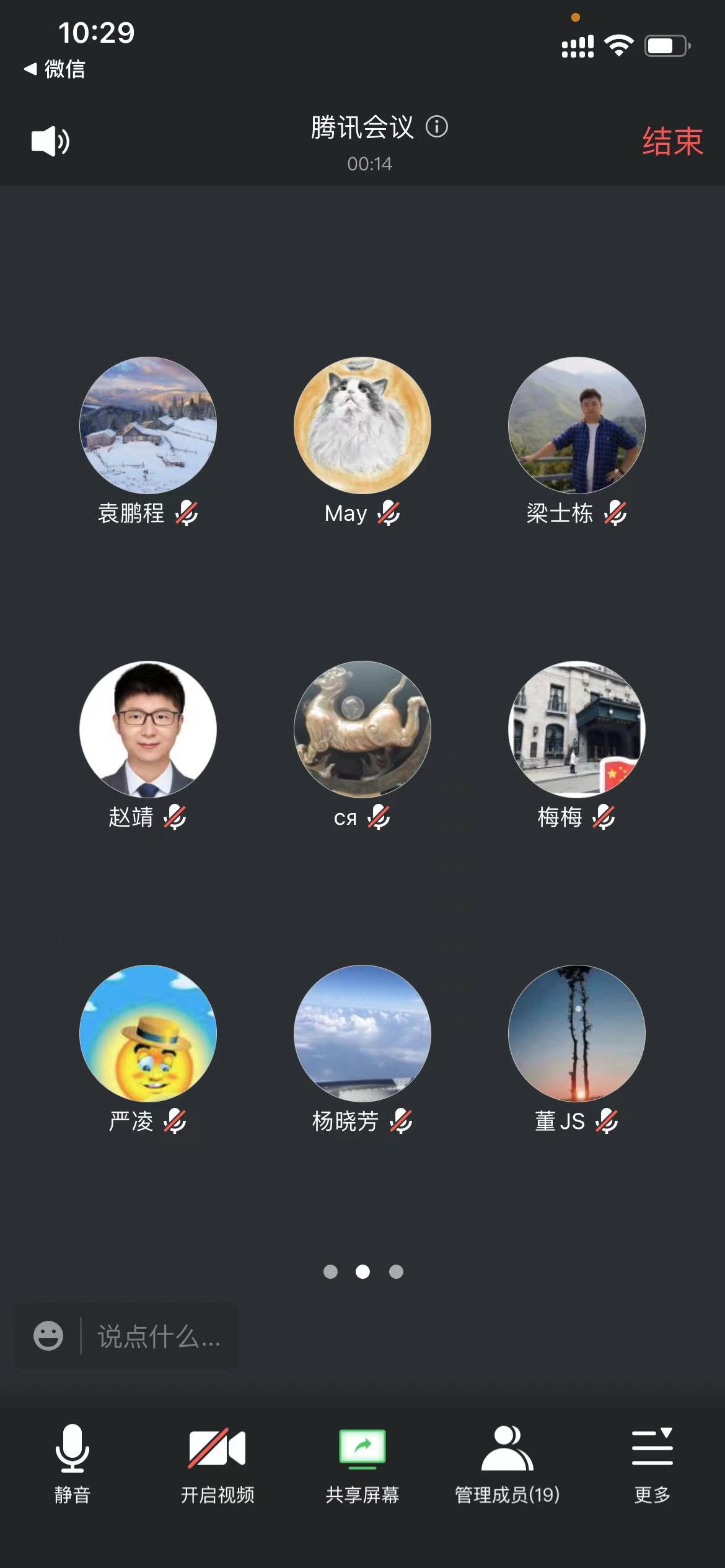Toggle the speaker audio output icon

50,141
